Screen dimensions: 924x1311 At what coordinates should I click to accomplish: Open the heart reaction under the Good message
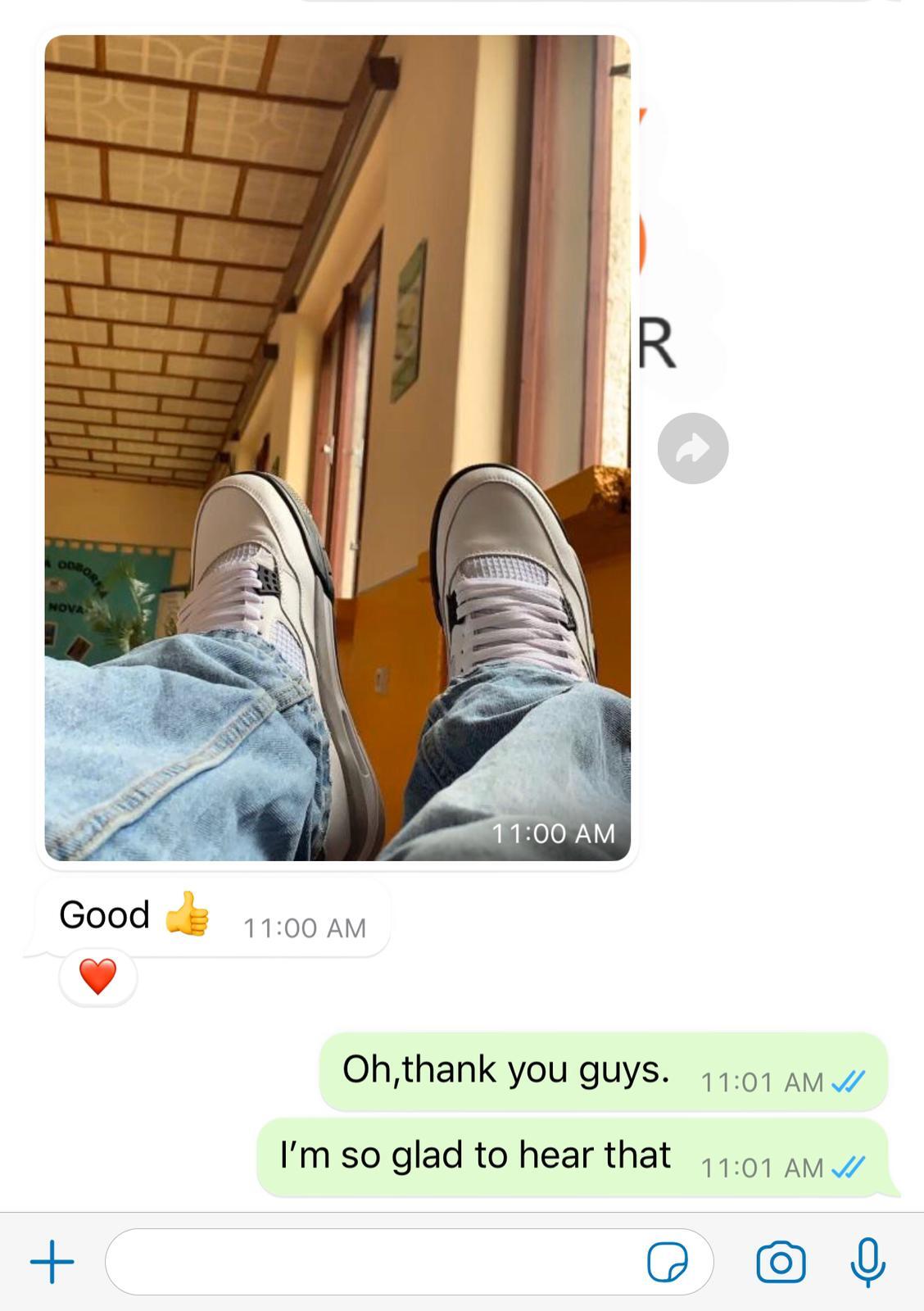pos(97,977)
